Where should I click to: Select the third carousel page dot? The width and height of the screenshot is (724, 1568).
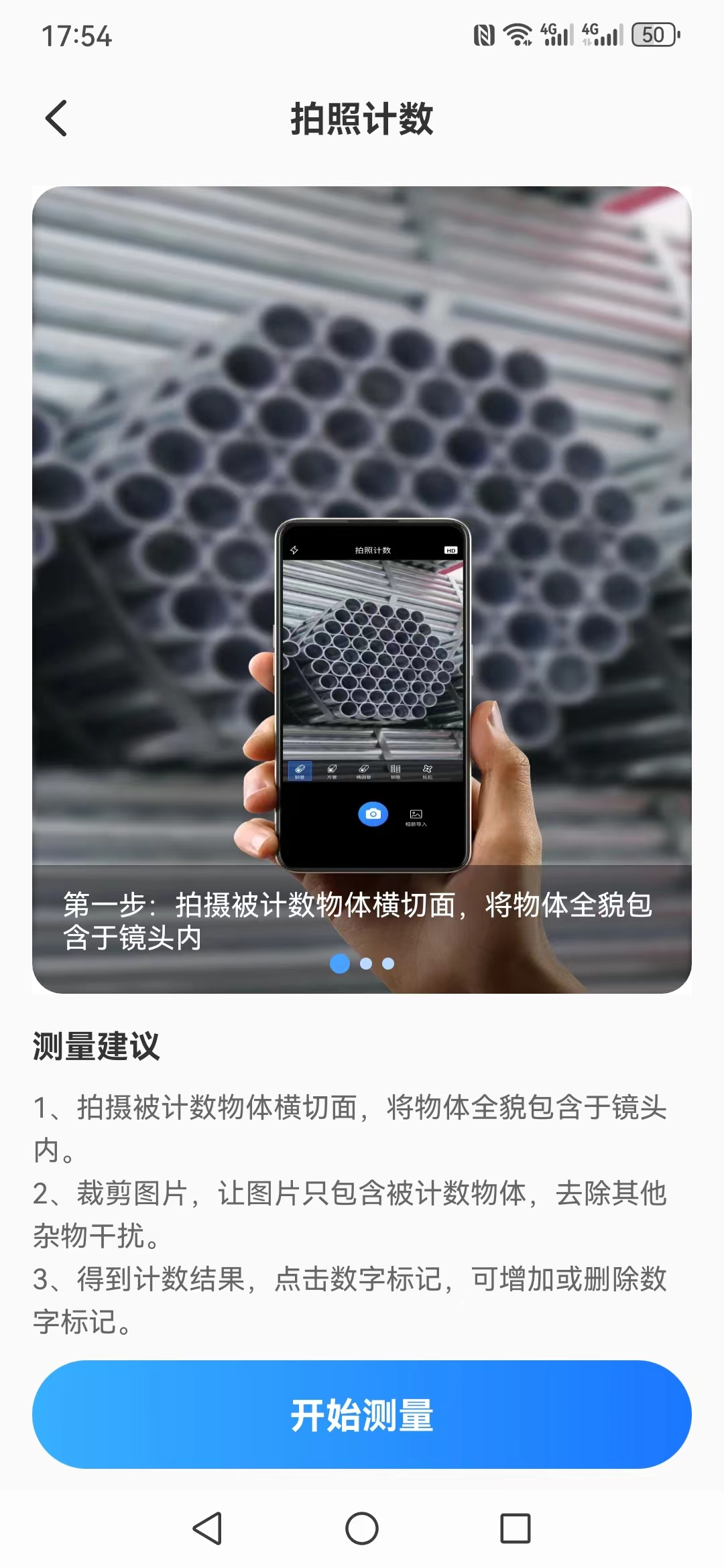[x=388, y=964]
